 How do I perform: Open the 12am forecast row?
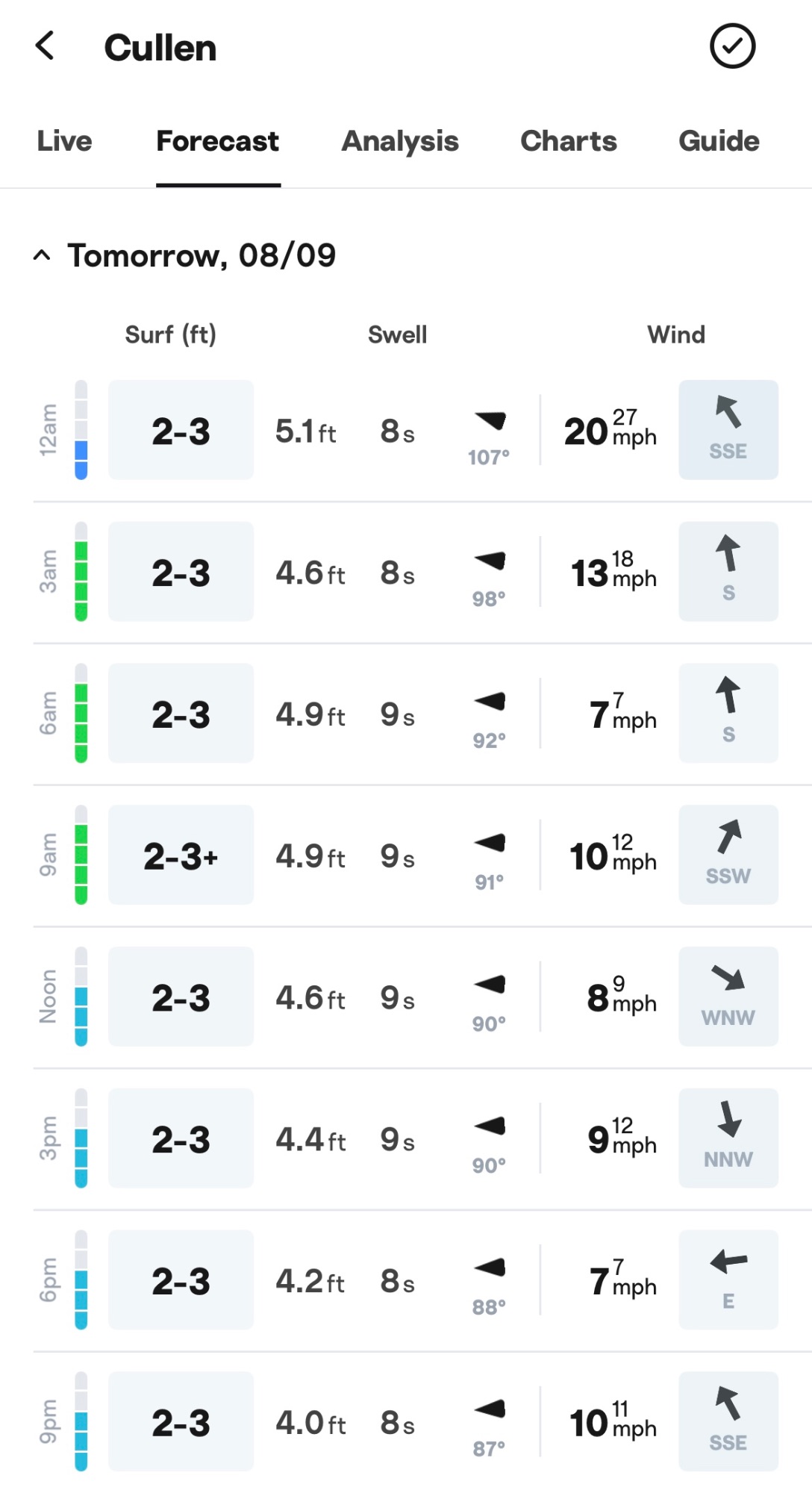406,431
